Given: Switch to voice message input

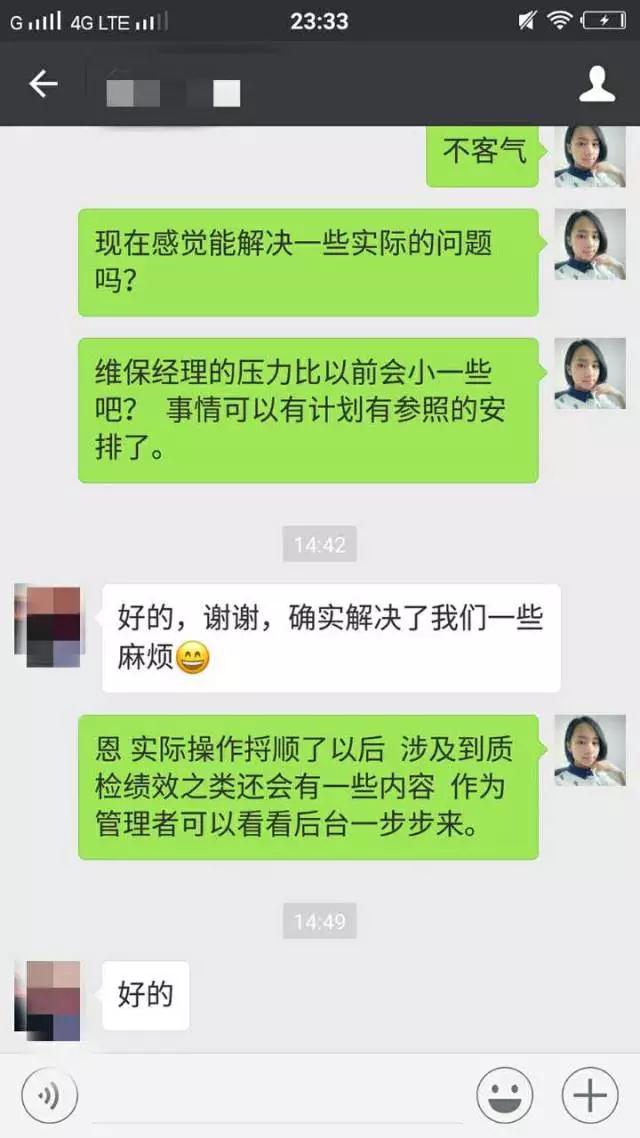Looking at the screenshot, I should pyautogui.click(x=47, y=1096).
